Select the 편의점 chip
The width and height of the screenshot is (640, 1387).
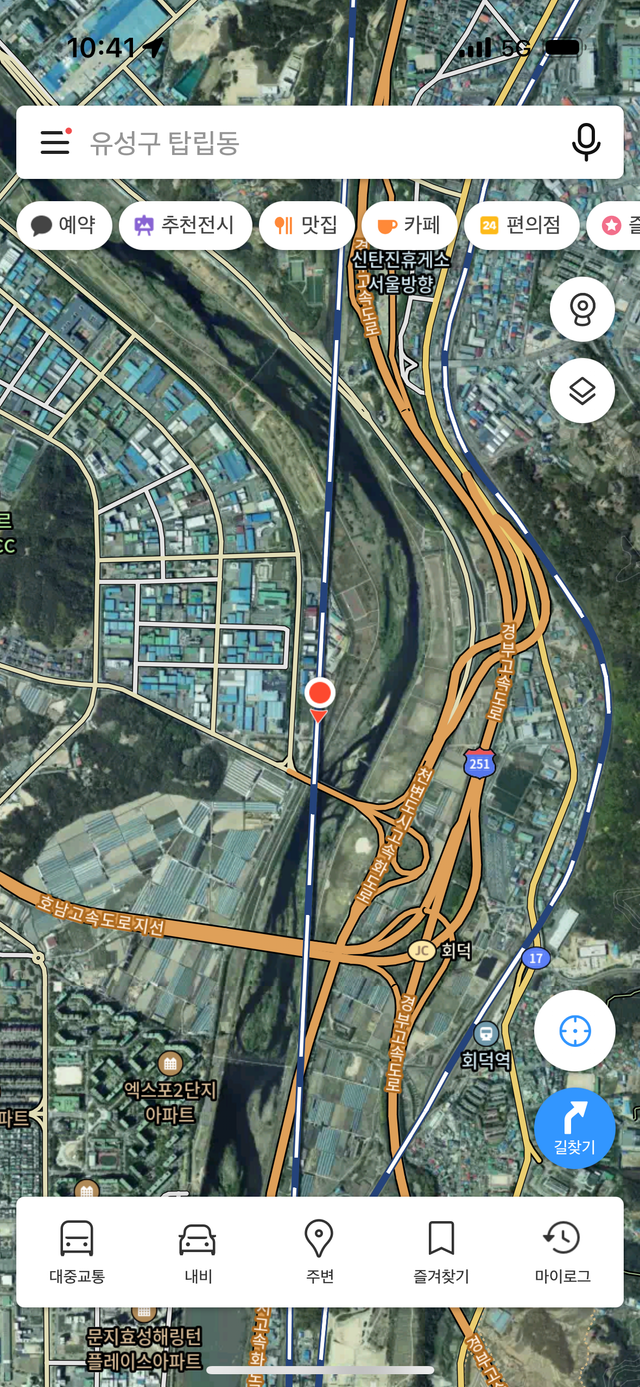pos(521,225)
